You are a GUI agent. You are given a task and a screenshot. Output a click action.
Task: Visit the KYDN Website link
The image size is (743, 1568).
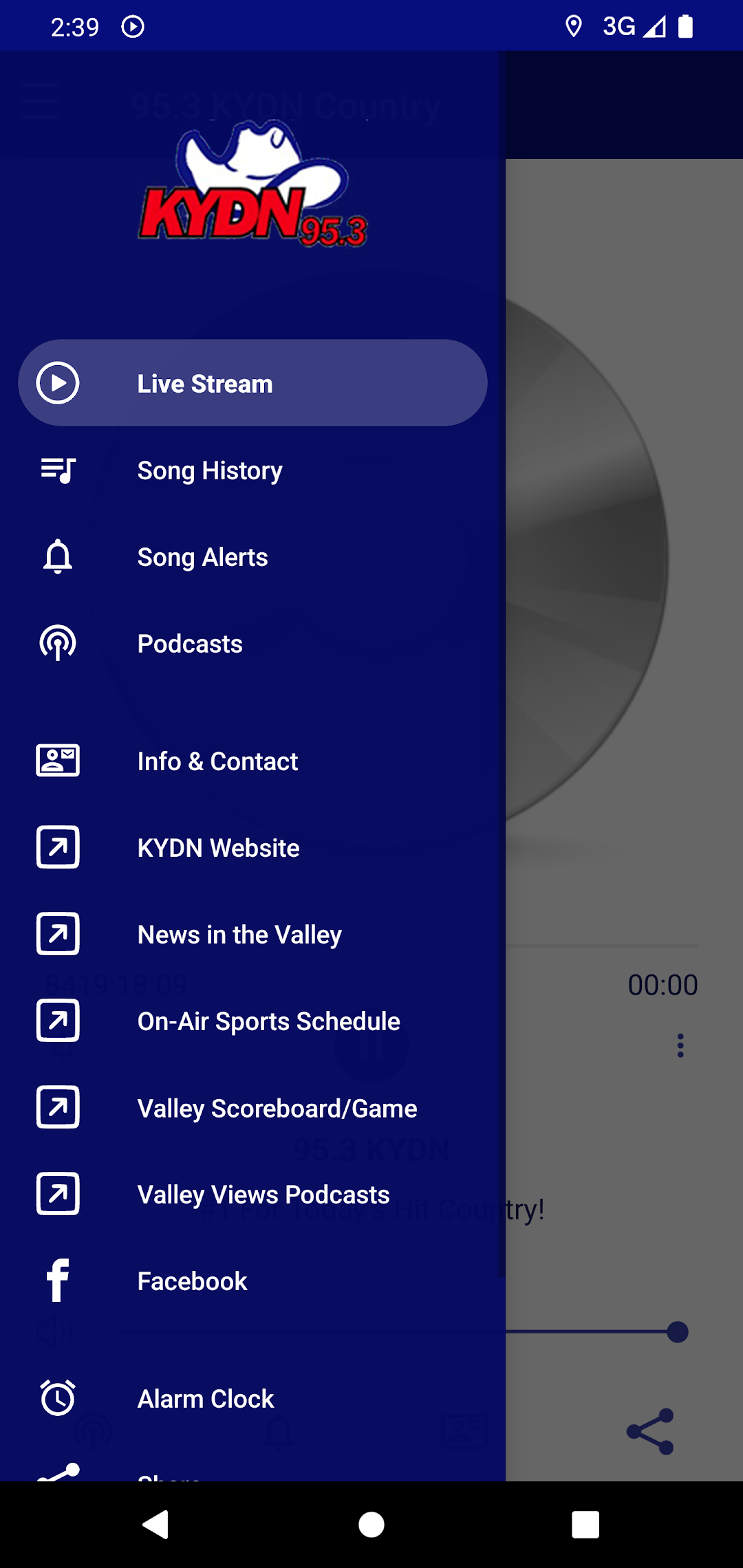(252, 848)
